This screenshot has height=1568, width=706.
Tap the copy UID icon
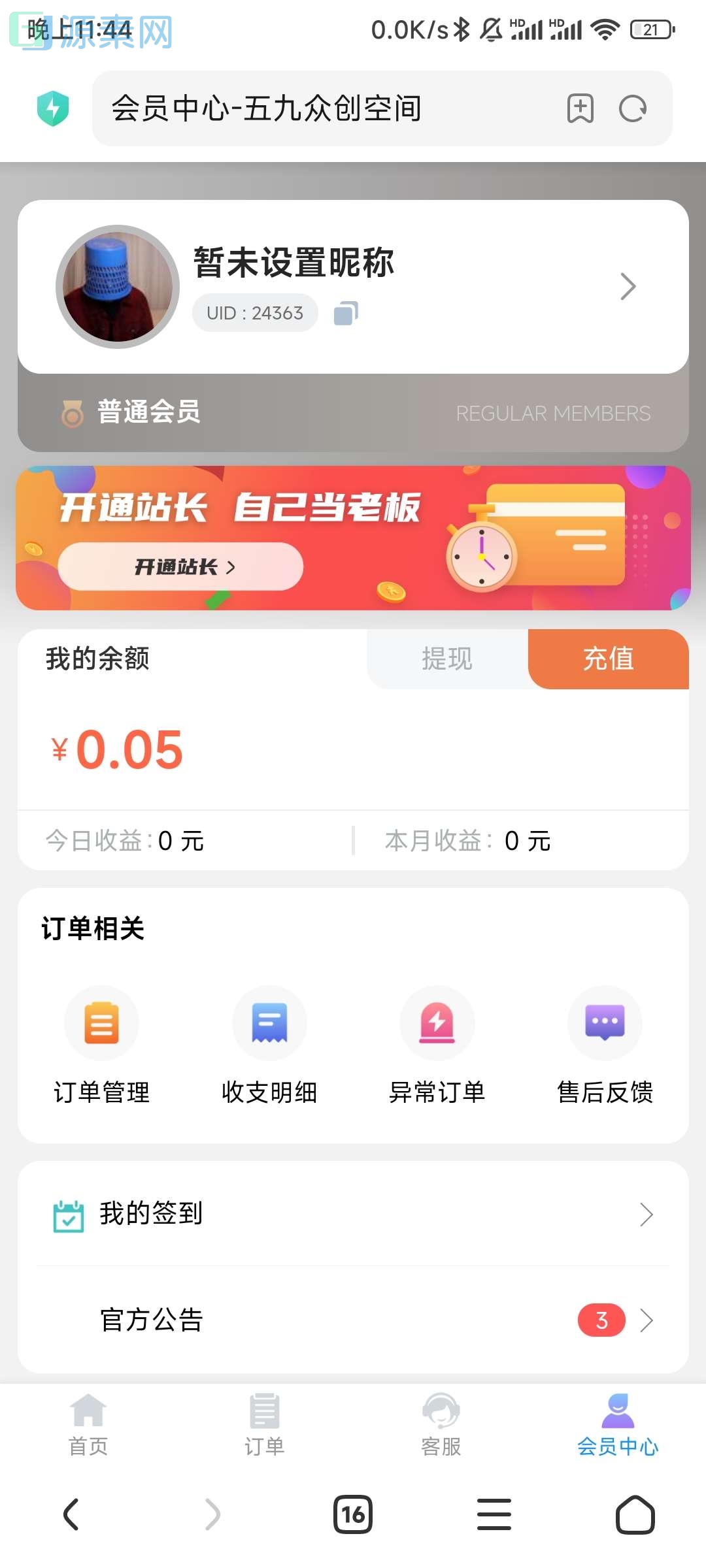pos(345,312)
